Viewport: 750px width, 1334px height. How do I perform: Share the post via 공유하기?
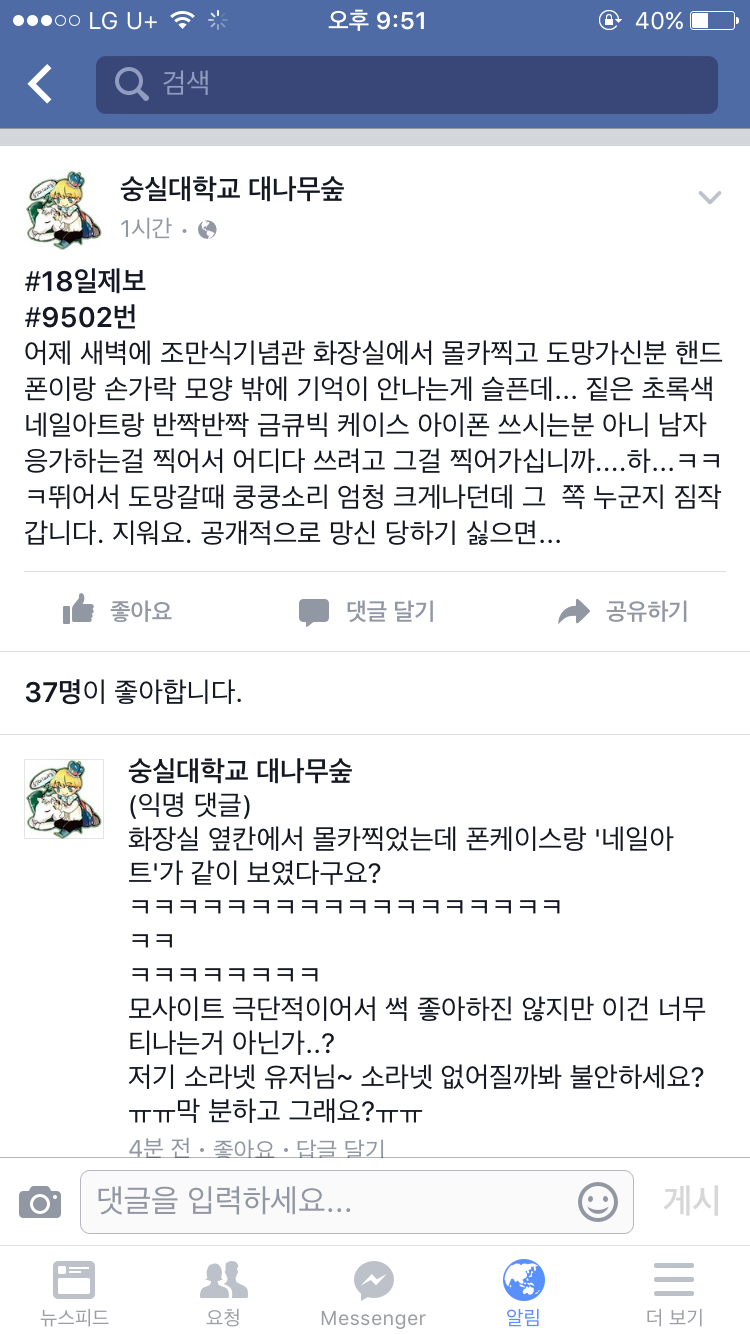[623, 611]
